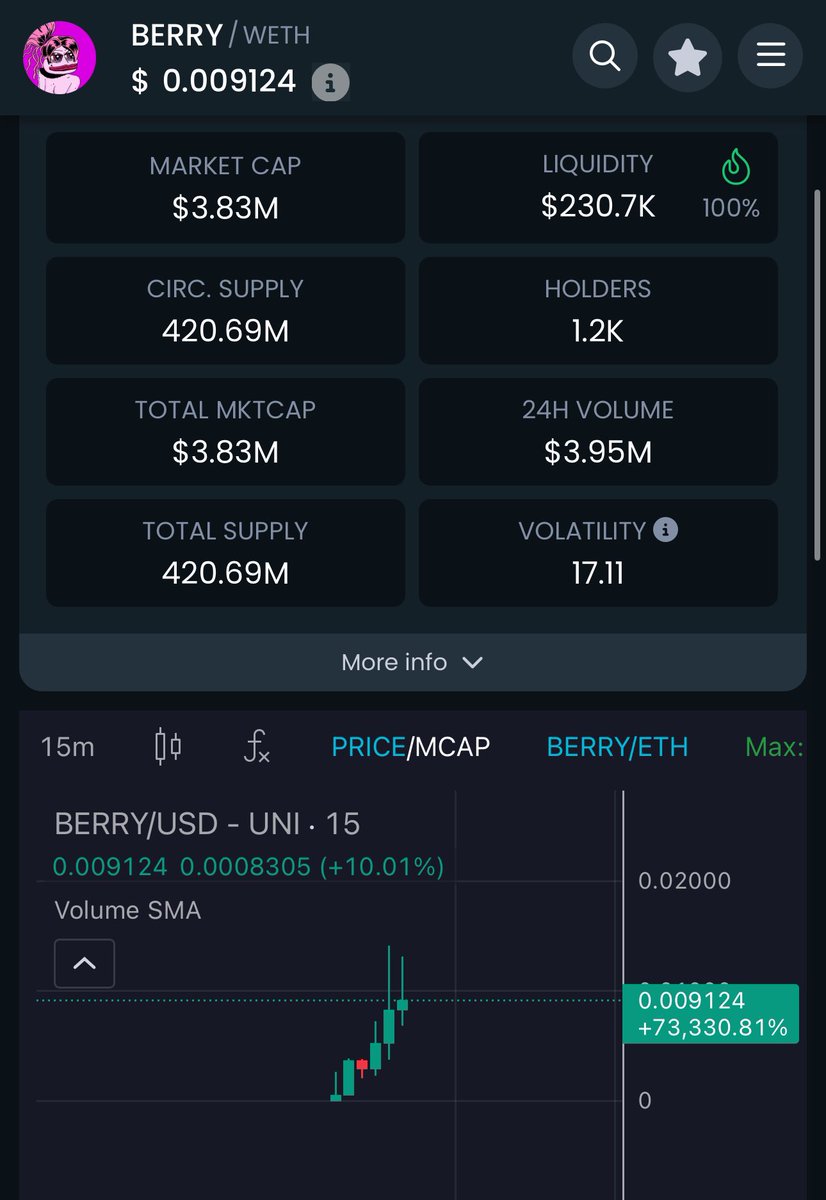Open the indicators fx button

257,747
